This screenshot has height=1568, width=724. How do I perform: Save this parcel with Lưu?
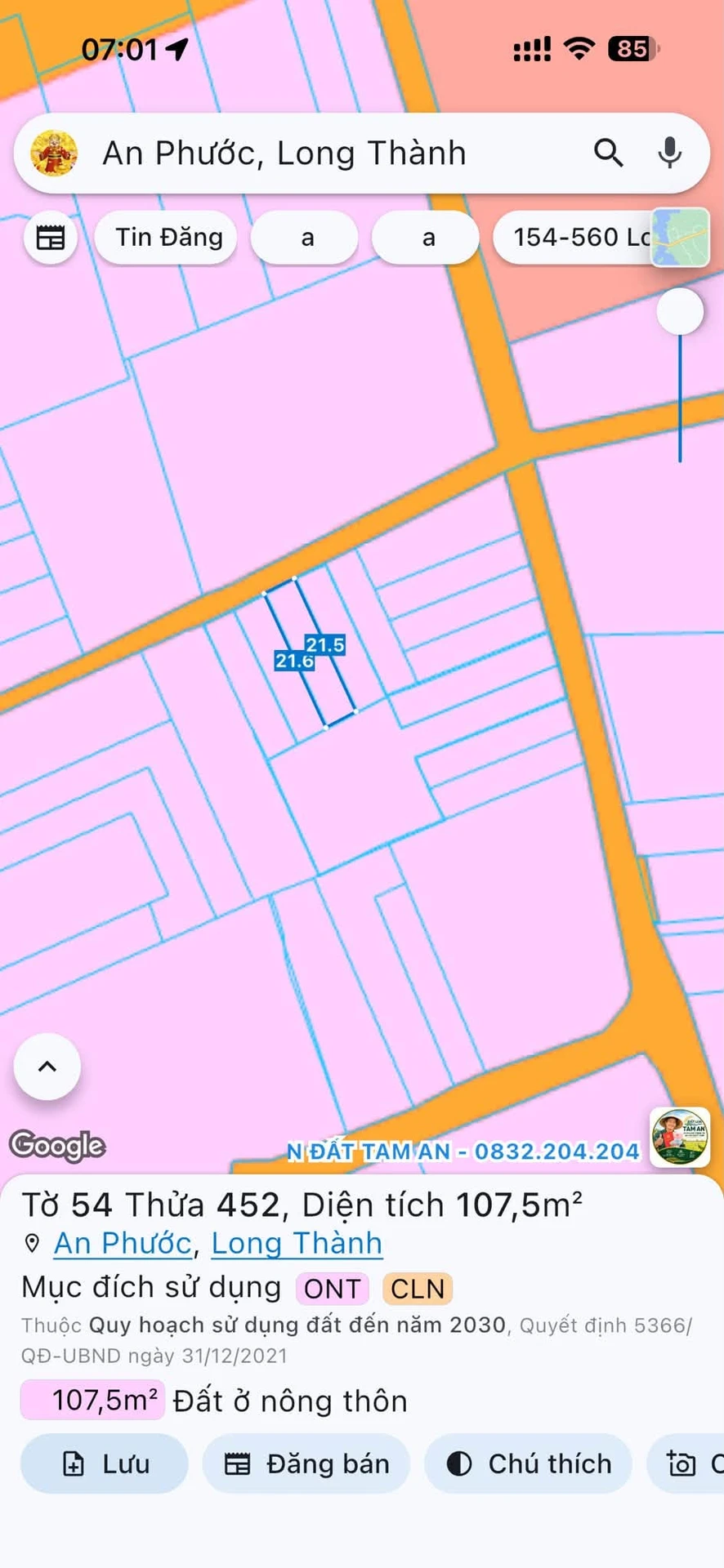105,1463
